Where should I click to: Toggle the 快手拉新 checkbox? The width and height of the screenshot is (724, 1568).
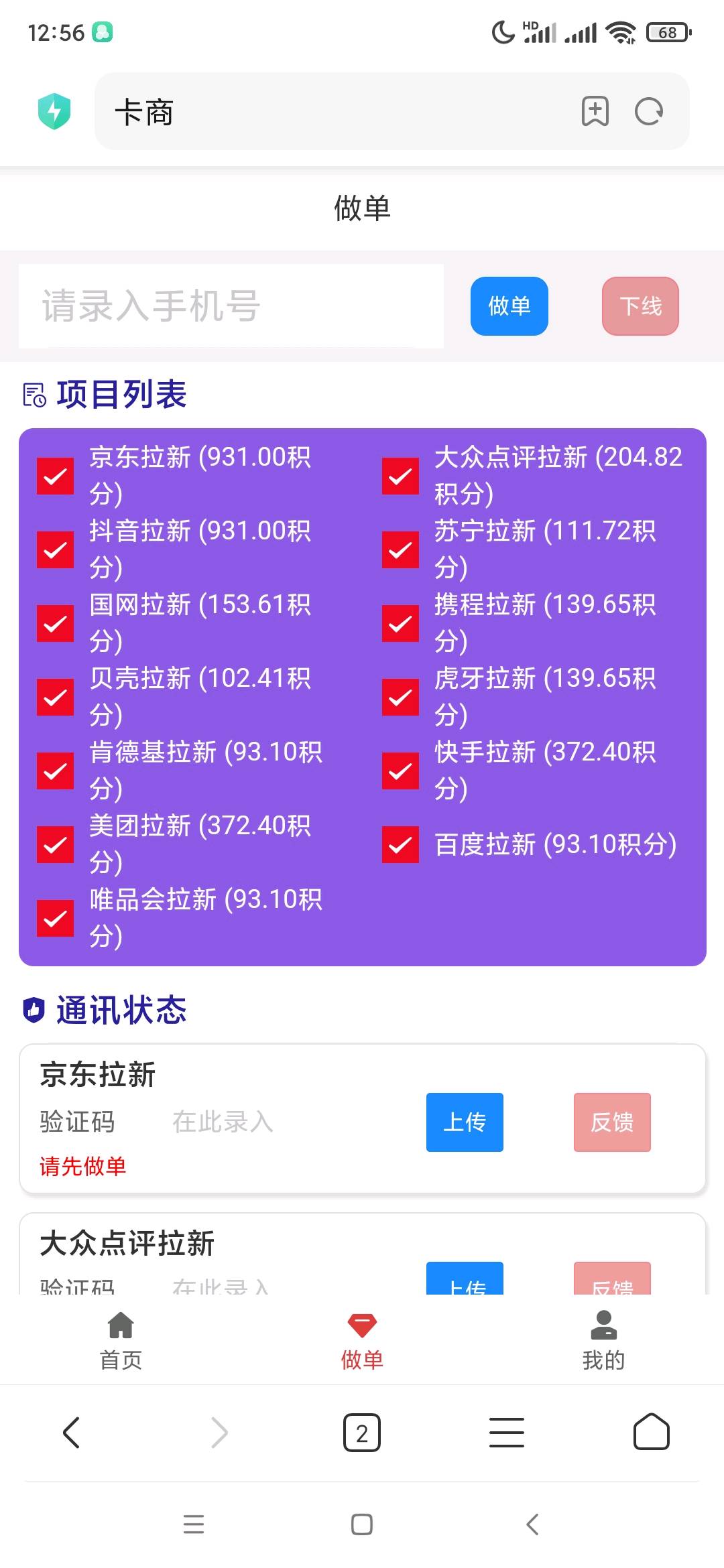[x=400, y=771]
